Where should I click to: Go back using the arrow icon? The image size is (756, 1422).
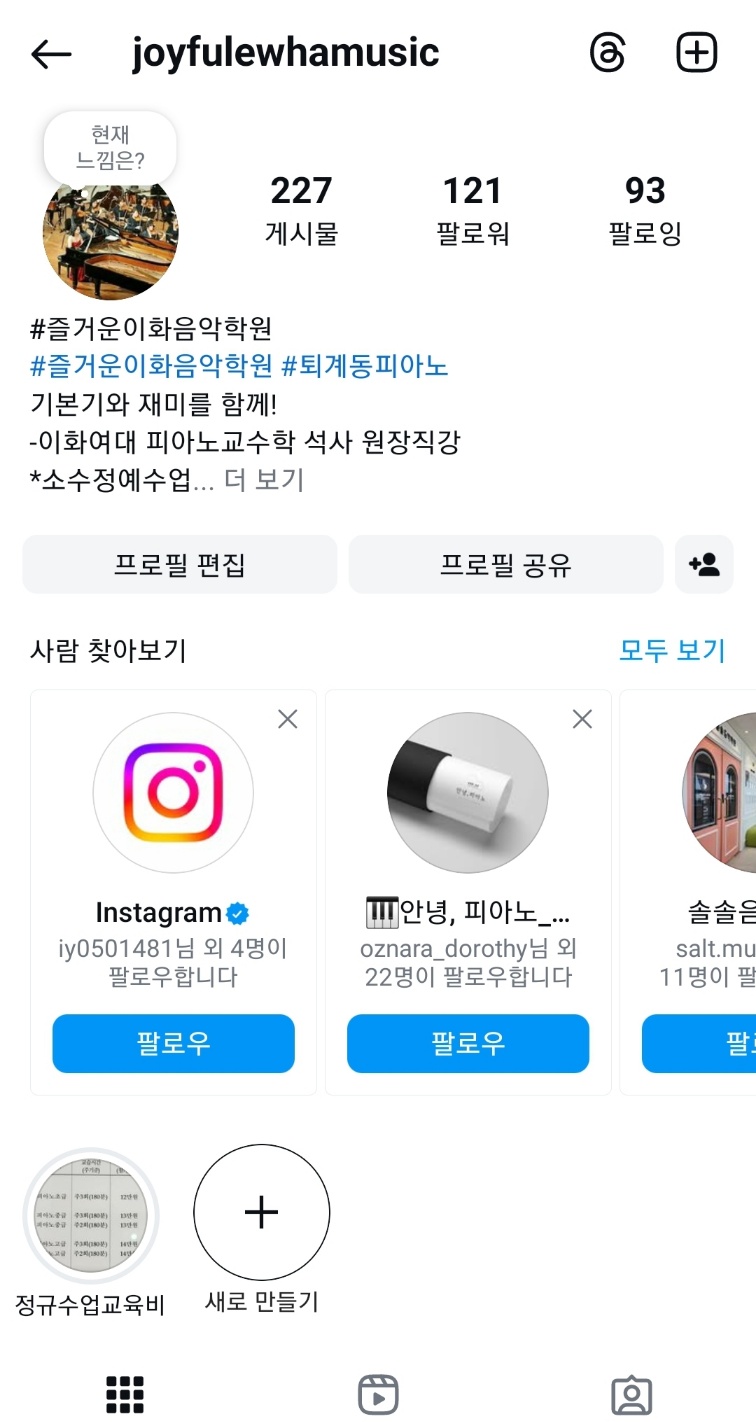click(51, 54)
